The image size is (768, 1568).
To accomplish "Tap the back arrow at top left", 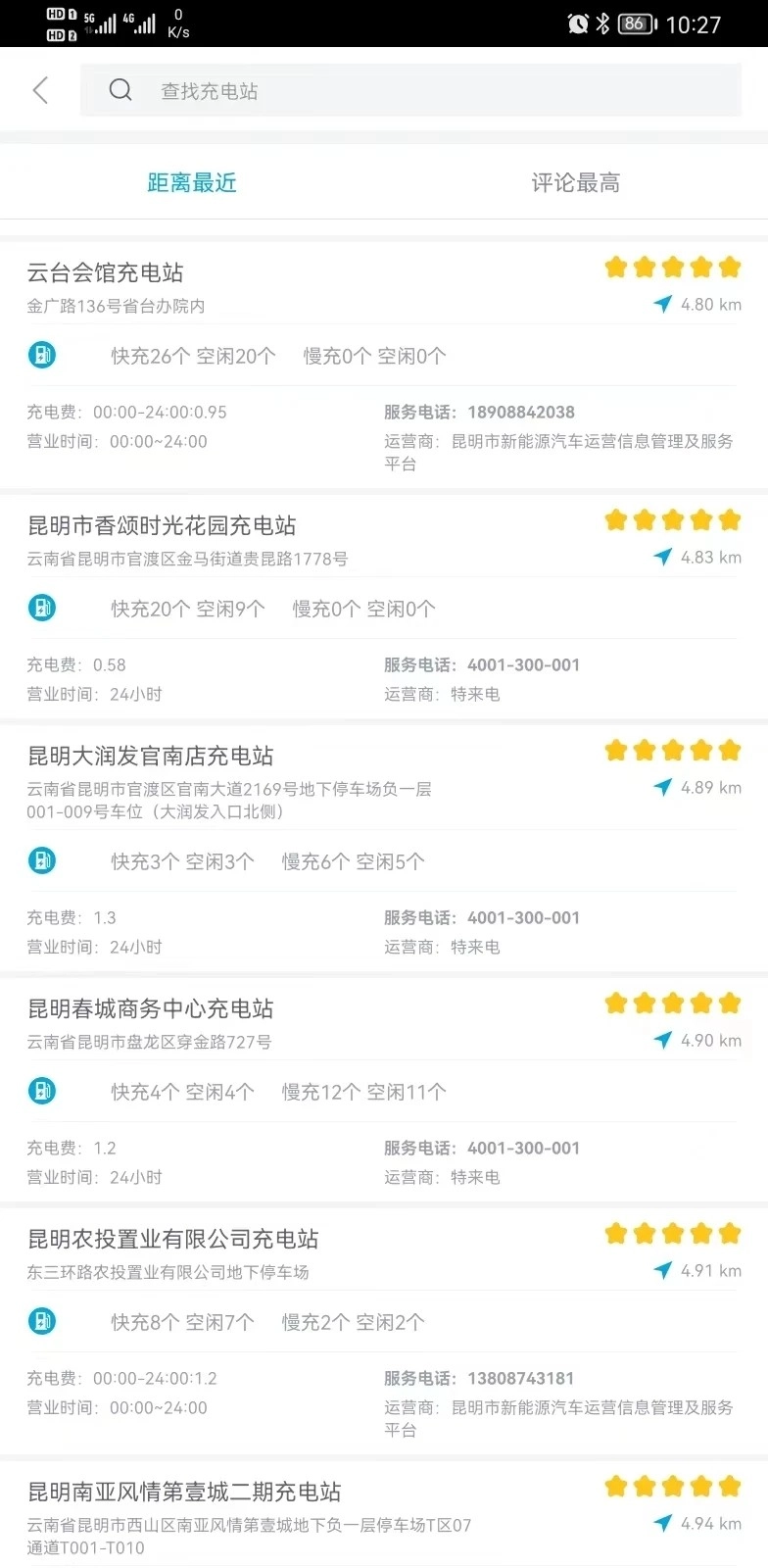I will [x=39, y=89].
